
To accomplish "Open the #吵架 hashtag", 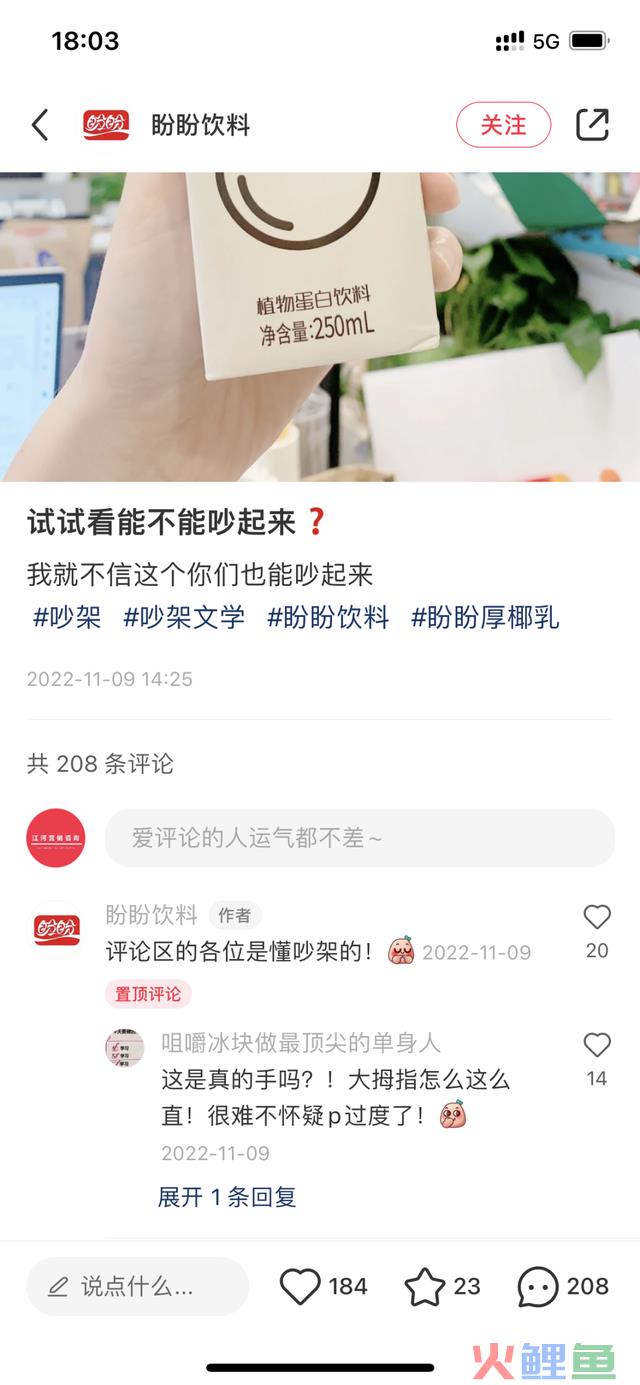I will tap(67, 617).
